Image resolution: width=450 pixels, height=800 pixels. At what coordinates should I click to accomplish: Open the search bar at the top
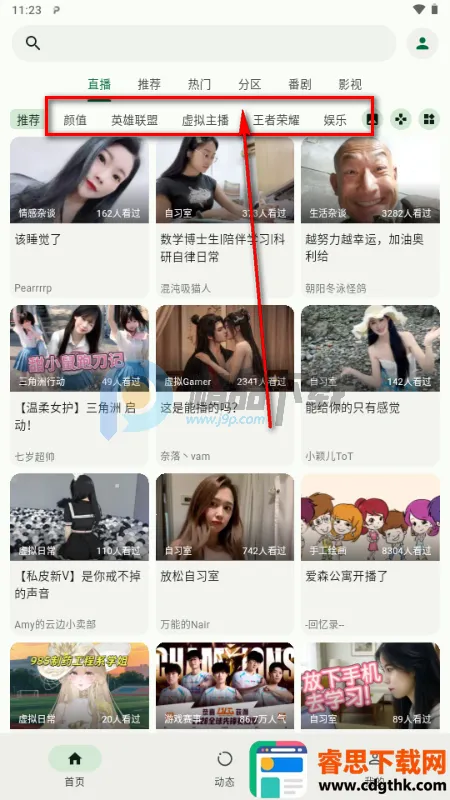coord(204,43)
